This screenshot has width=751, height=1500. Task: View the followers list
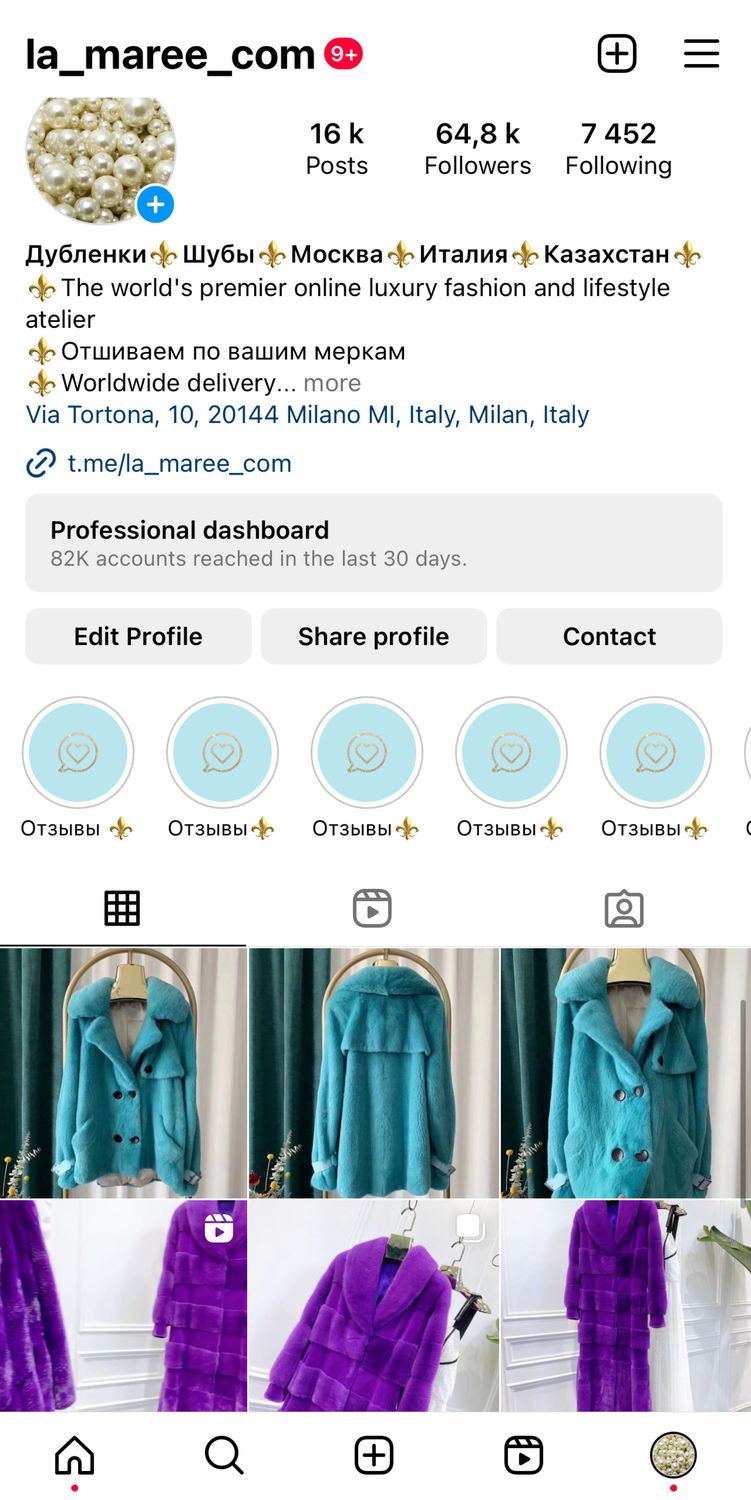(x=477, y=149)
